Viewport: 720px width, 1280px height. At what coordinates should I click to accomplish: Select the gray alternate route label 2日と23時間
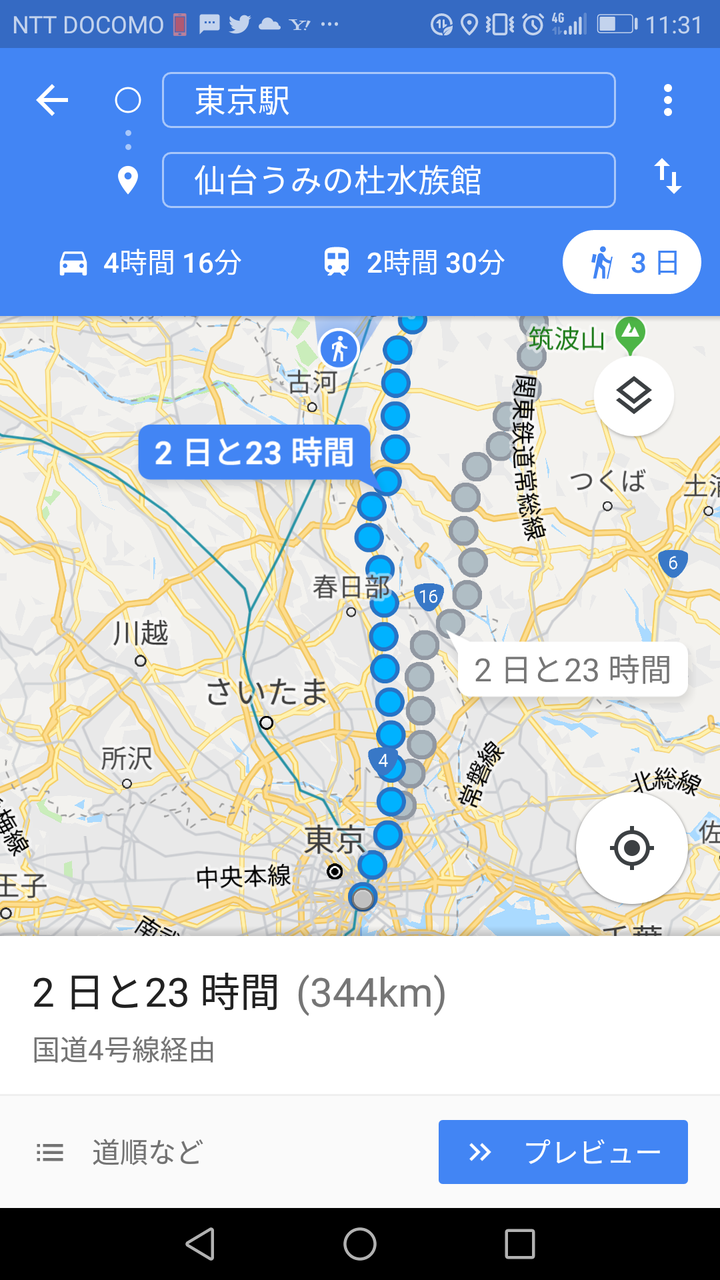pos(572,669)
